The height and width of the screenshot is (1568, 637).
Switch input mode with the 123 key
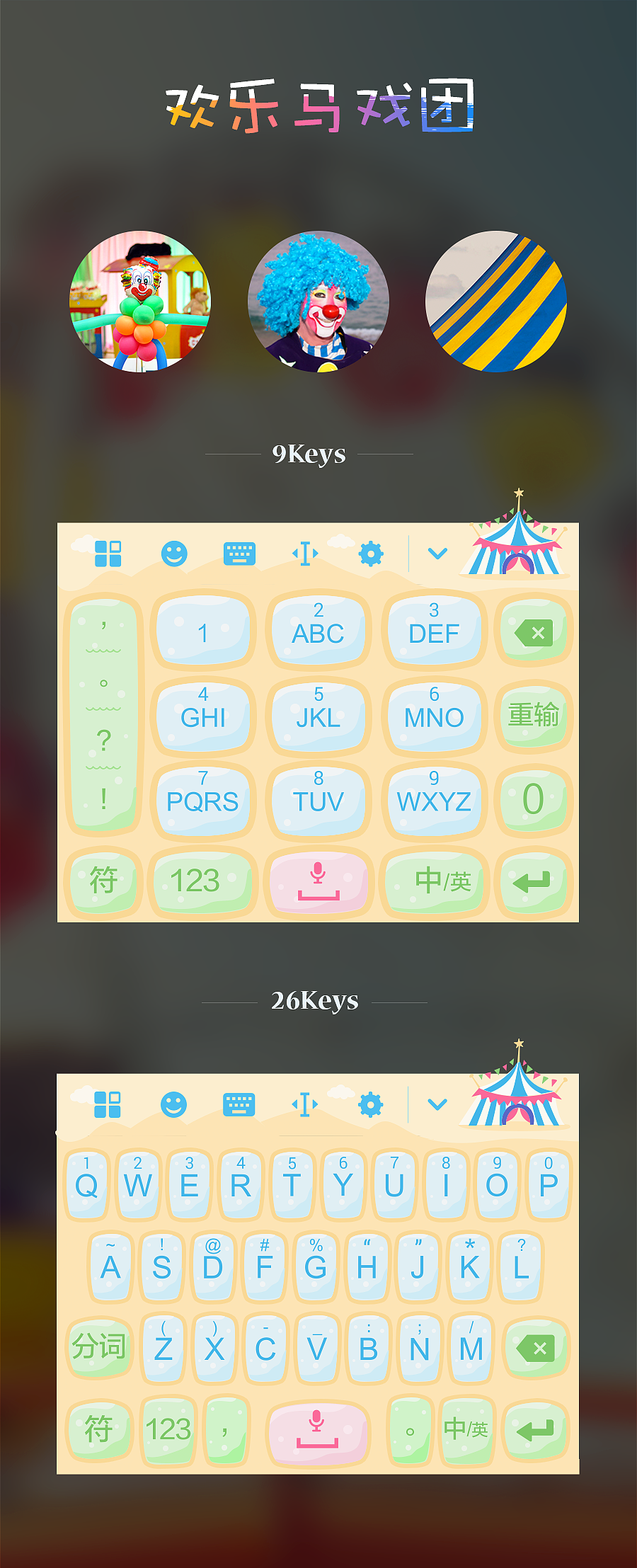point(197,881)
